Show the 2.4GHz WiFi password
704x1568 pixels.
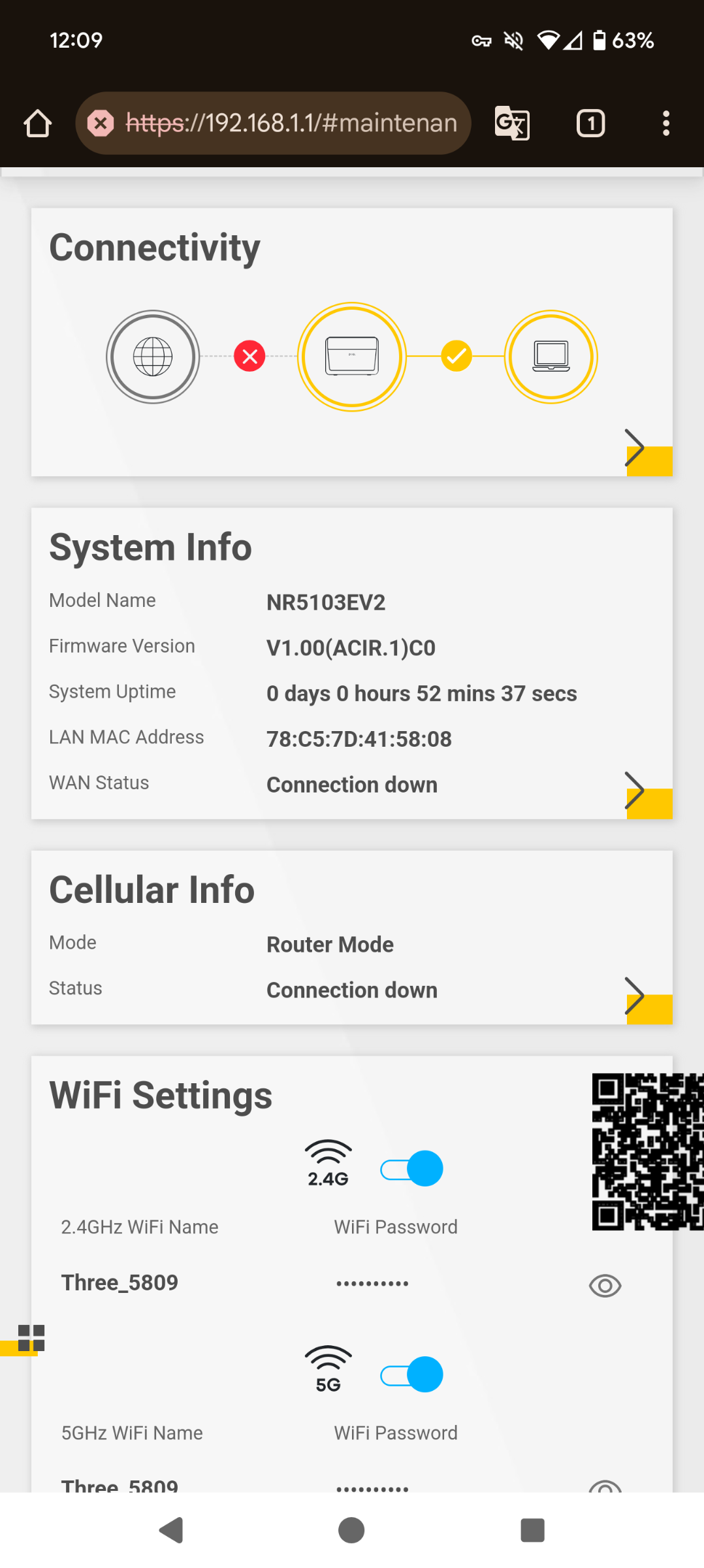click(x=605, y=1285)
